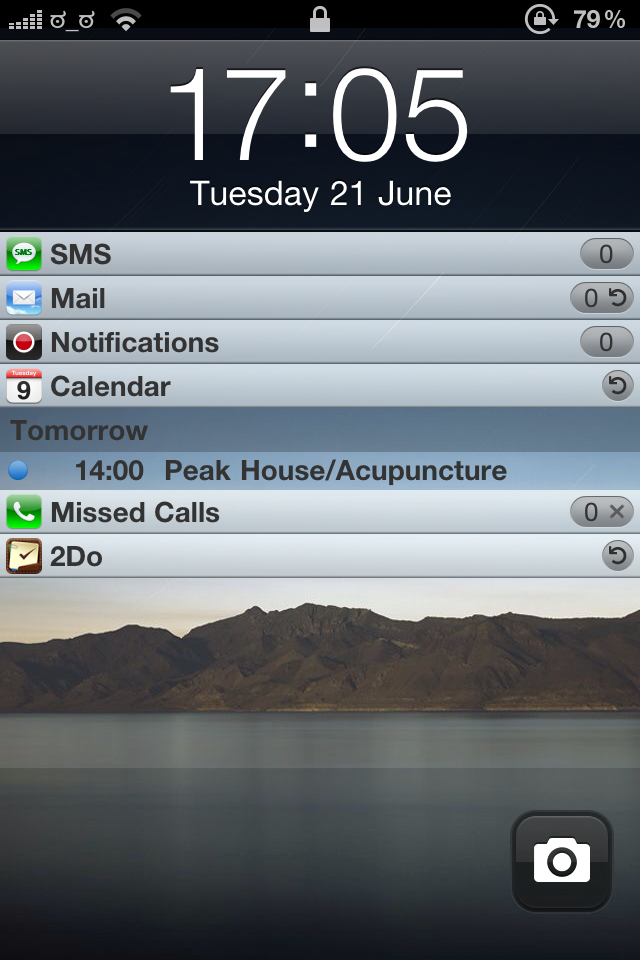
Task: Refresh the 2Do row
Action: pyautogui.click(x=618, y=556)
